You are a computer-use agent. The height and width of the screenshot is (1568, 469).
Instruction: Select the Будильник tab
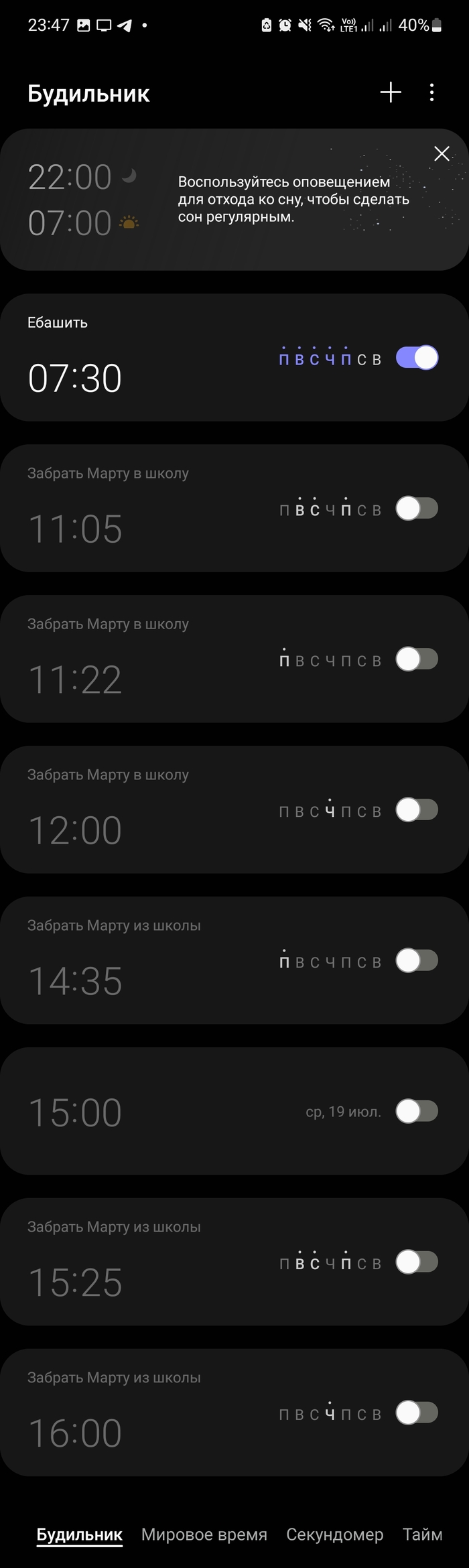click(x=79, y=1534)
